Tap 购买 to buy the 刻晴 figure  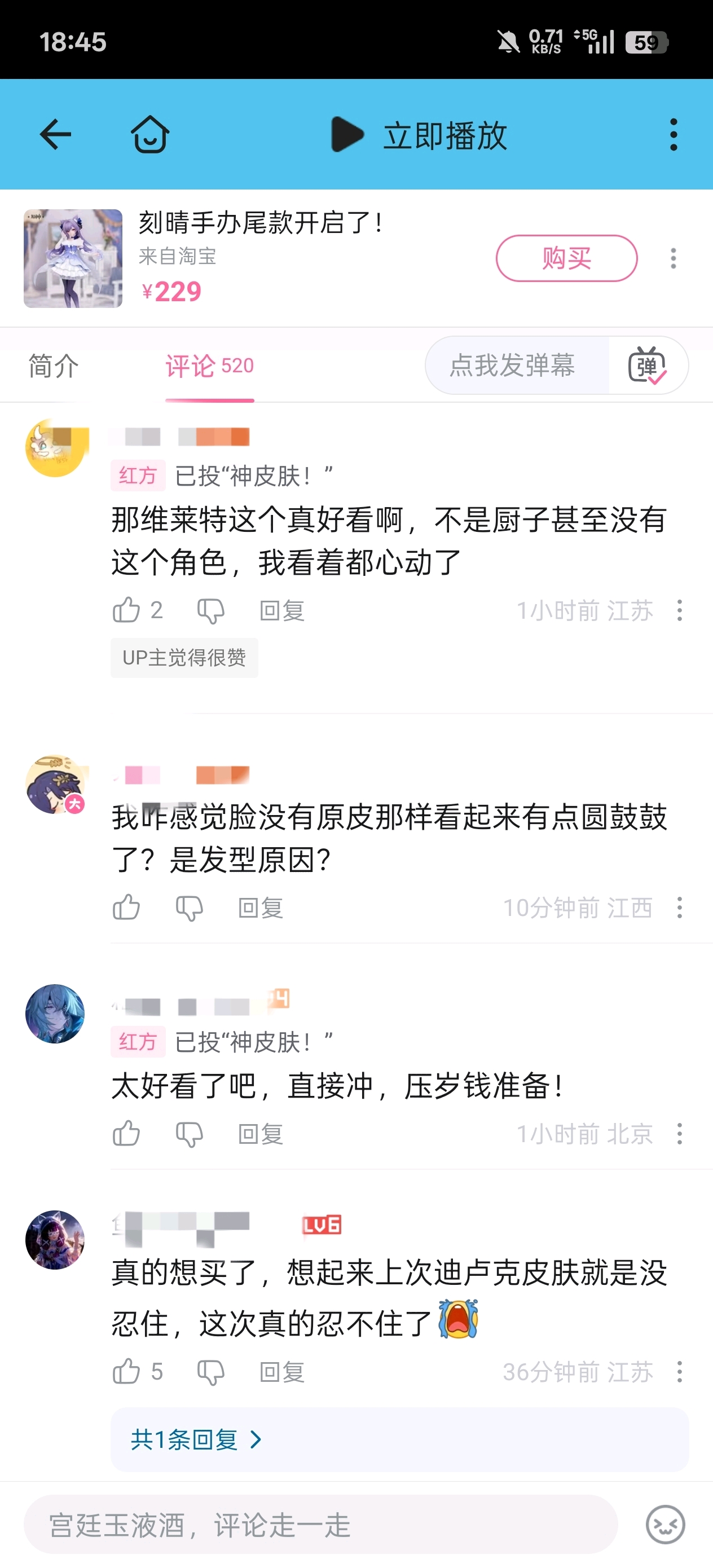click(x=566, y=258)
